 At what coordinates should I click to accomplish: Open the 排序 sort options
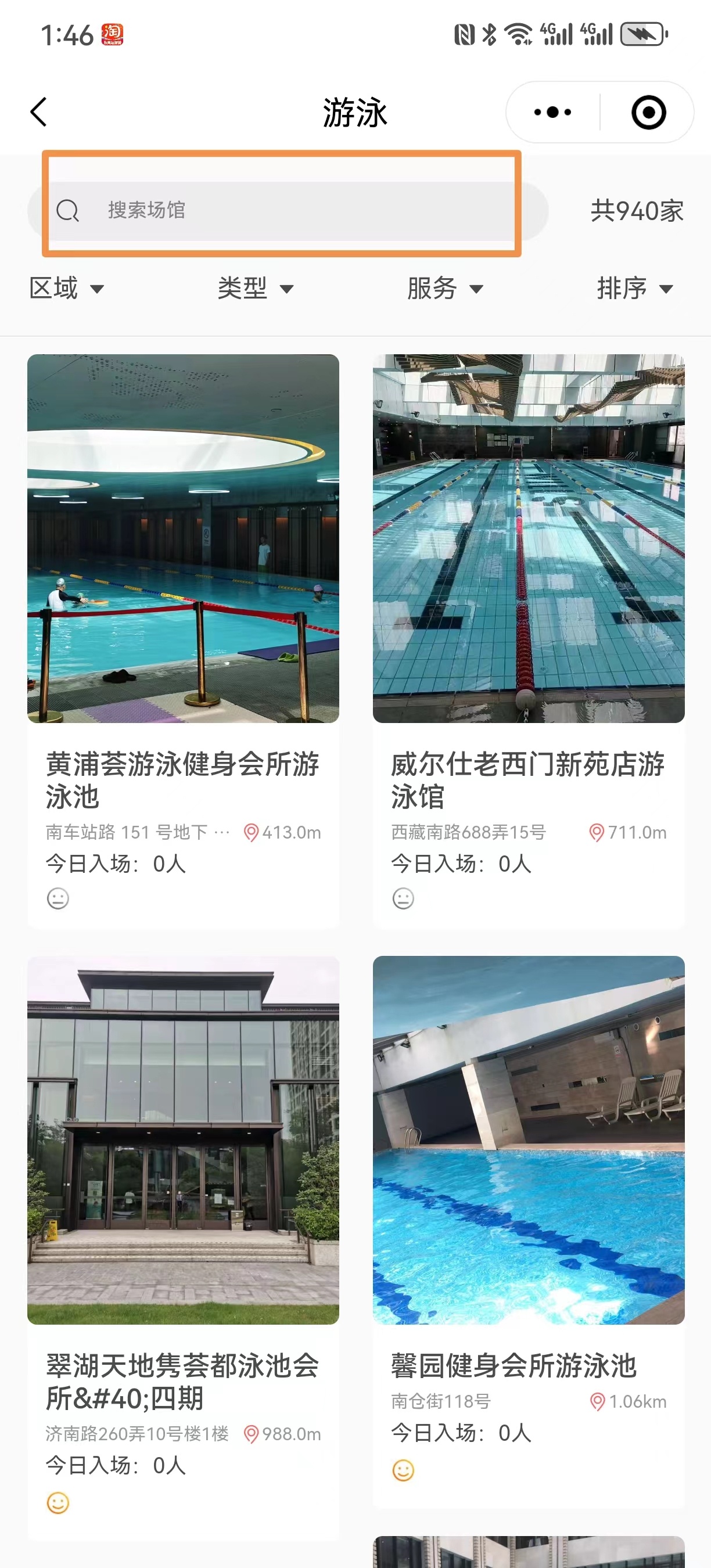pyautogui.click(x=634, y=288)
